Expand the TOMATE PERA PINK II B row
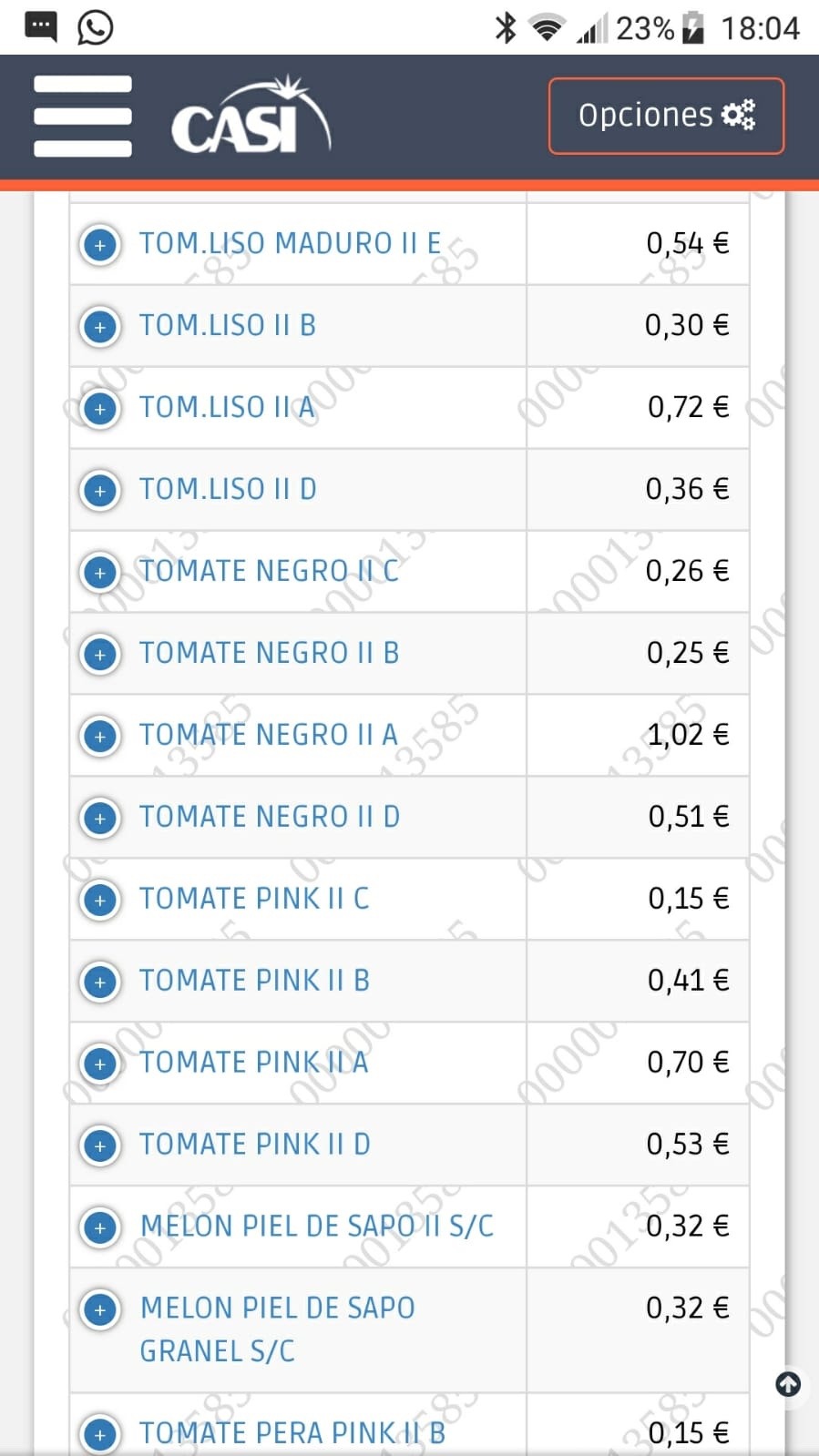This screenshot has width=819, height=1456. click(100, 1435)
